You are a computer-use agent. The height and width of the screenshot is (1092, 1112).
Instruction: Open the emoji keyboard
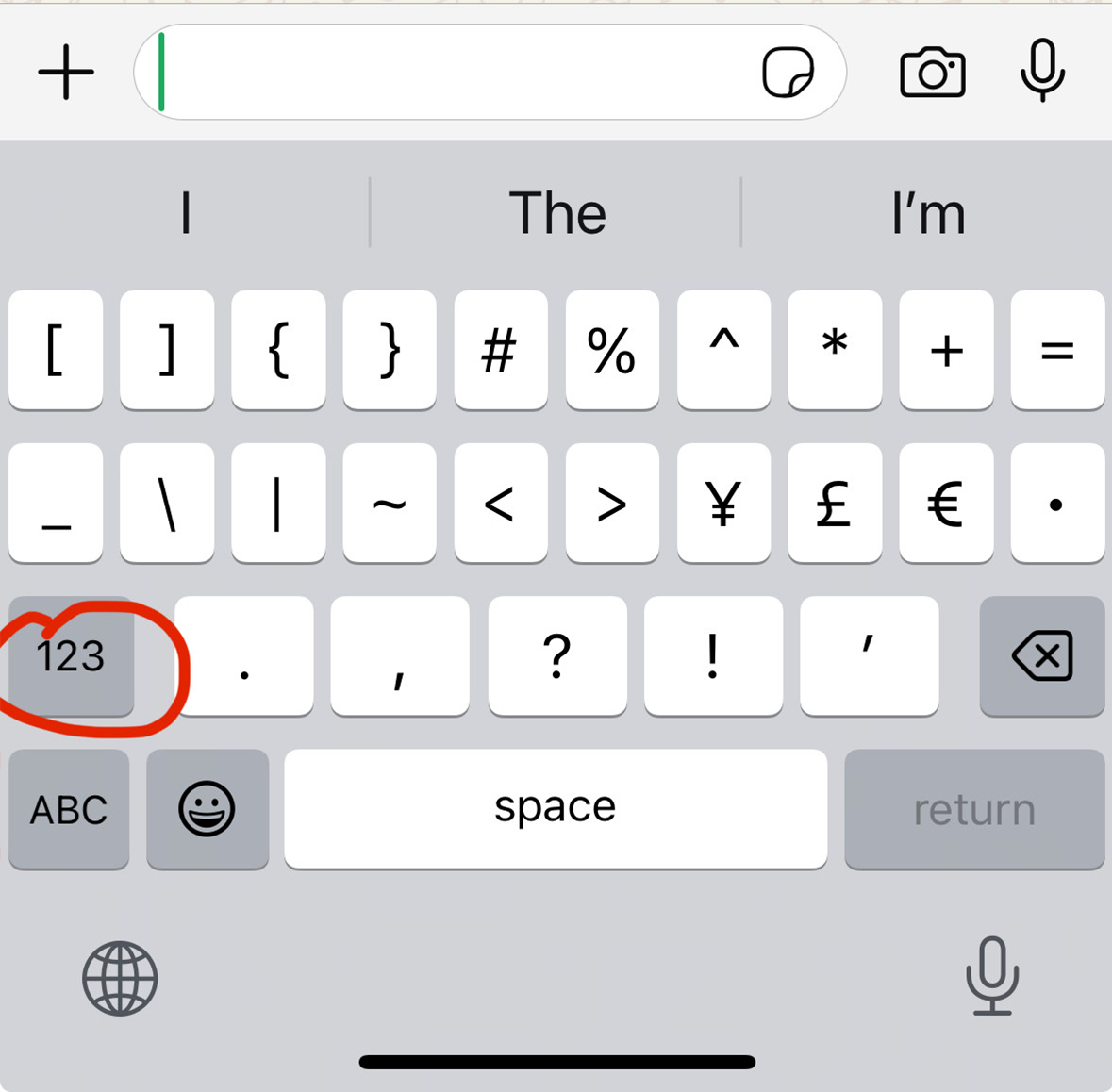click(207, 809)
